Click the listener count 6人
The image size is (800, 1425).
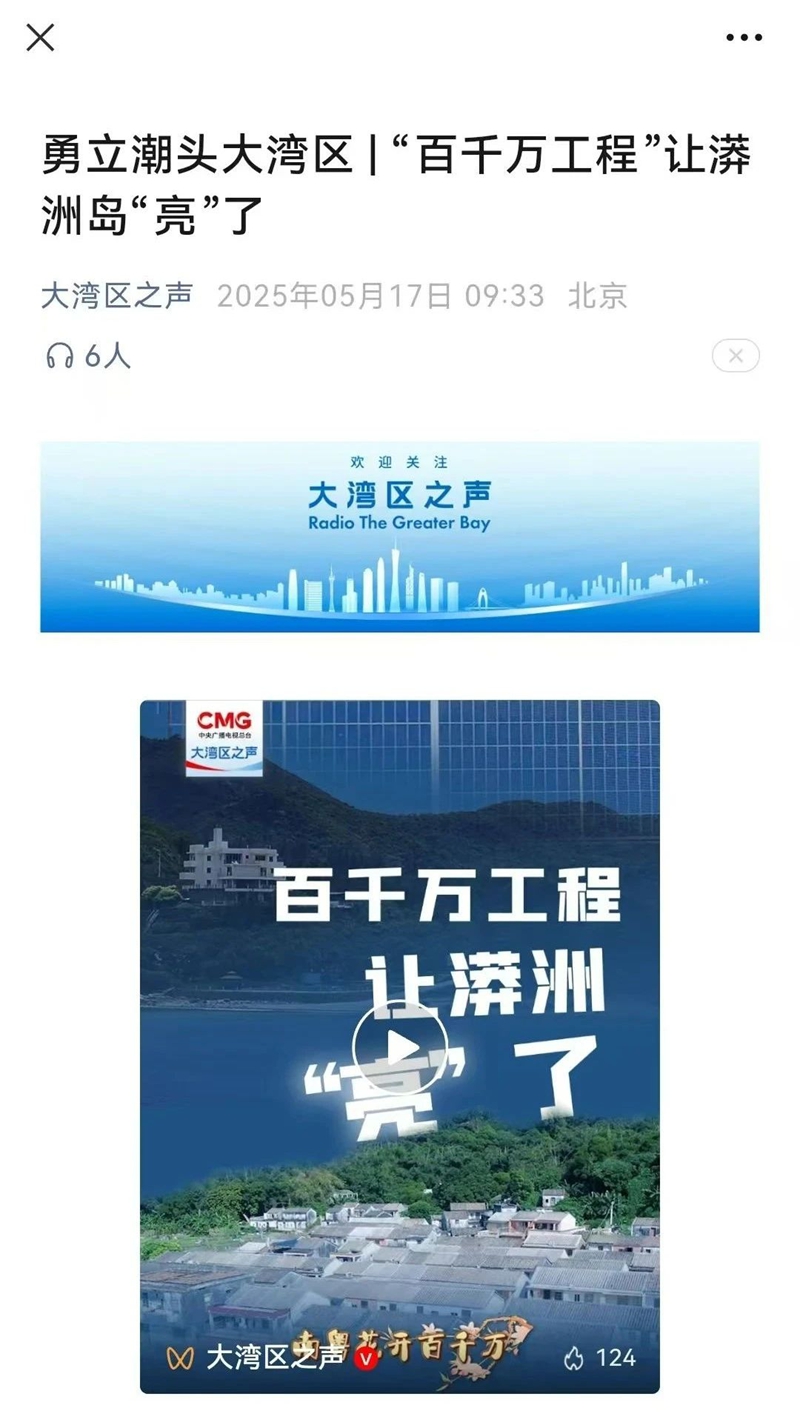[92, 356]
